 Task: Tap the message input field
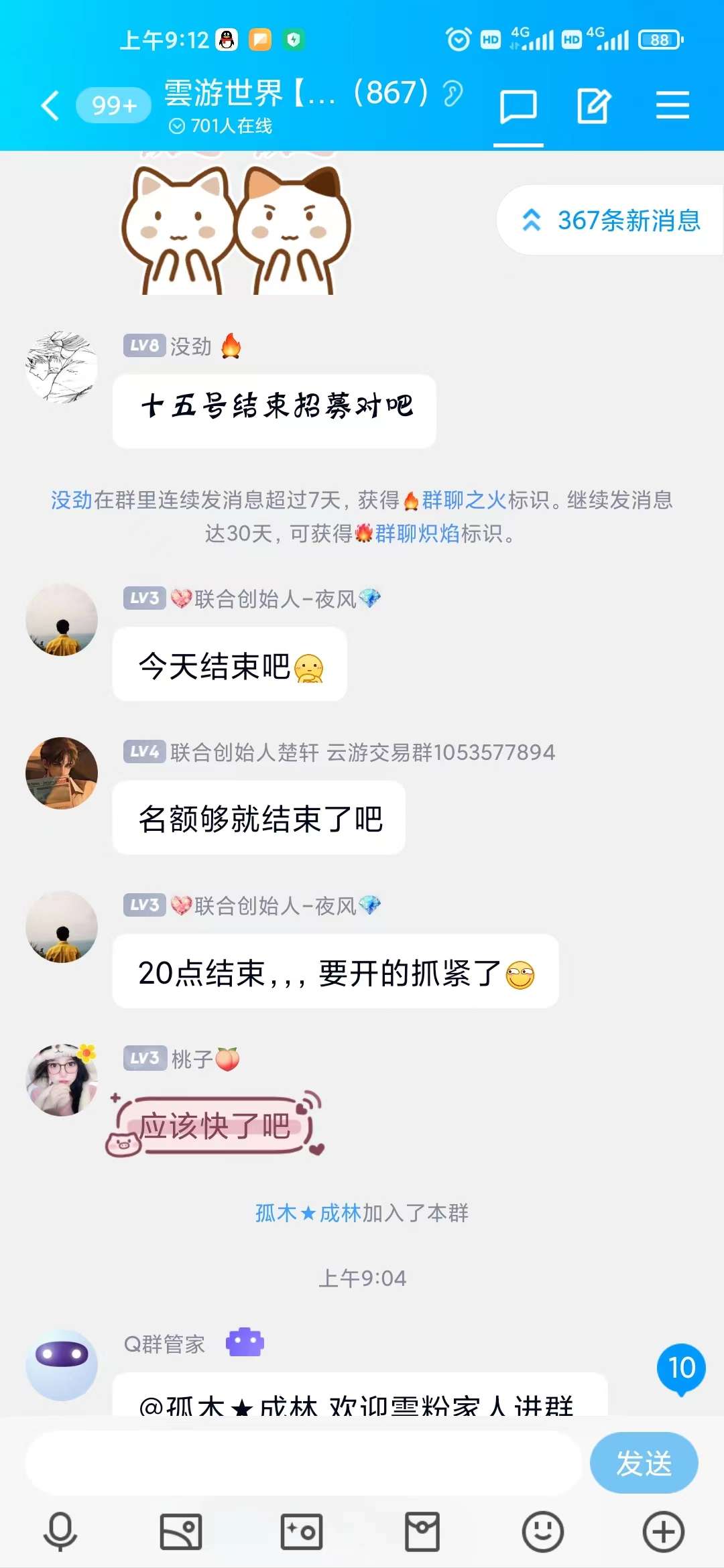tap(304, 1463)
